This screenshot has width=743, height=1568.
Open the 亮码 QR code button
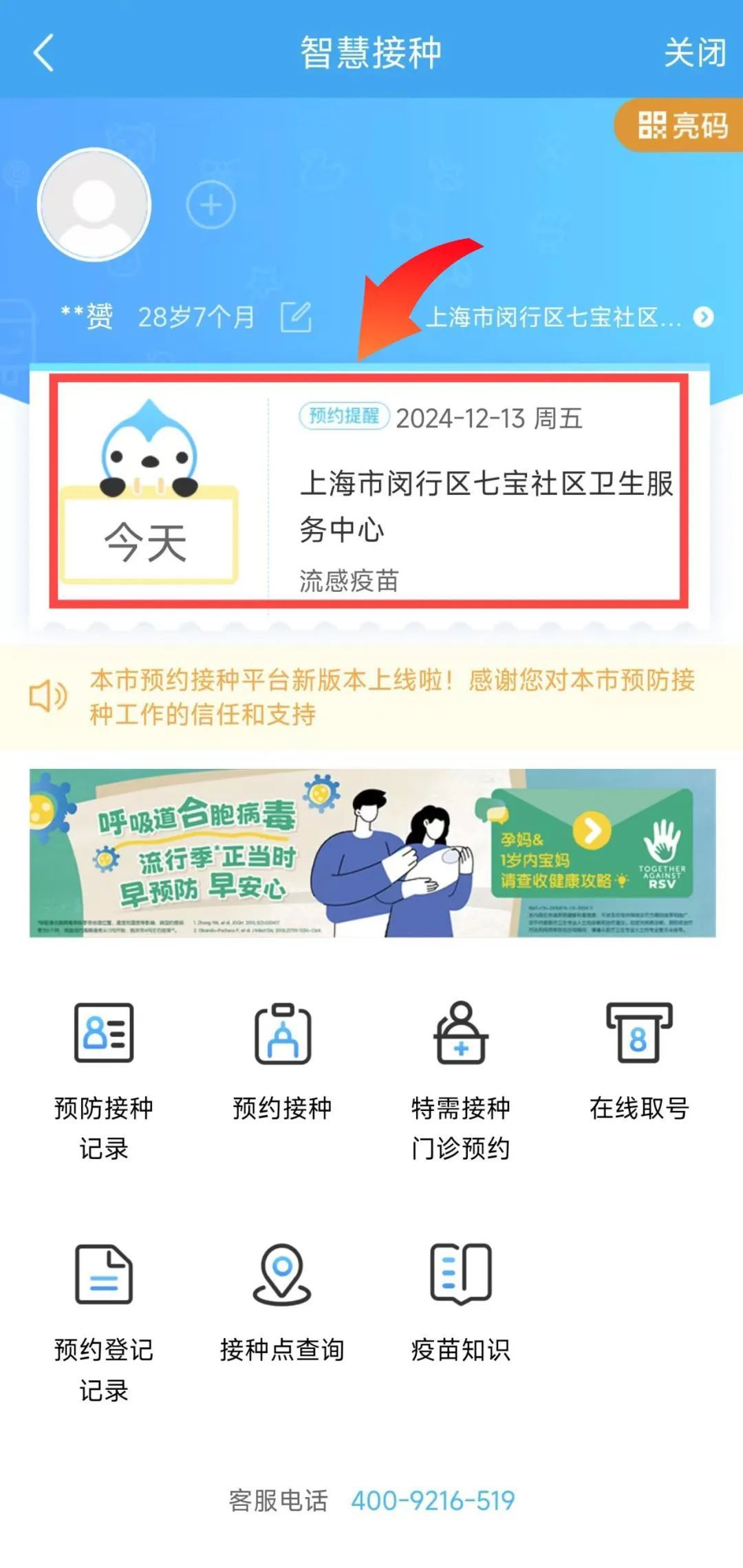pos(681,125)
